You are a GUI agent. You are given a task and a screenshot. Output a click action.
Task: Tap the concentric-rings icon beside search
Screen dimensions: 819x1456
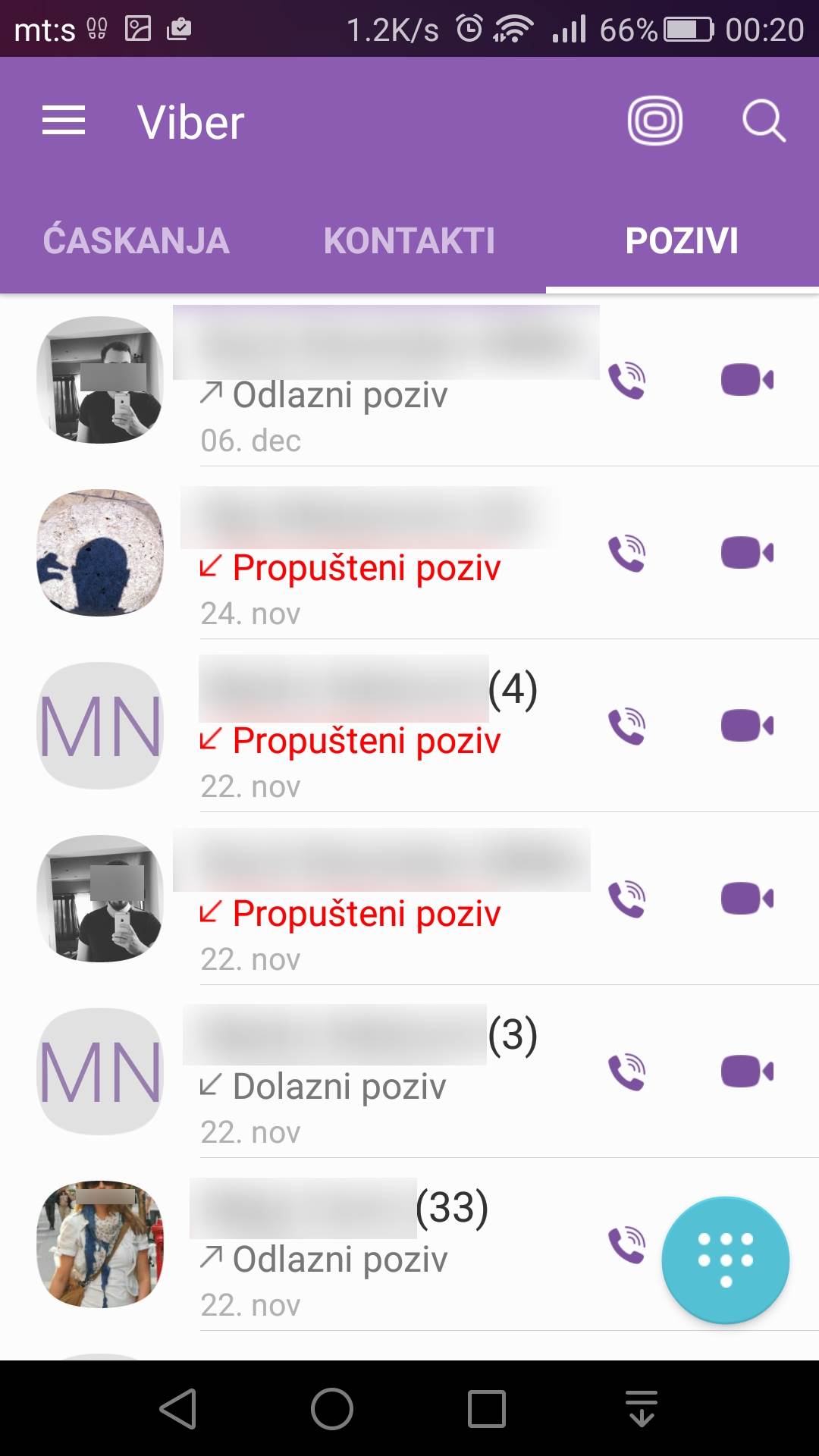coord(654,121)
